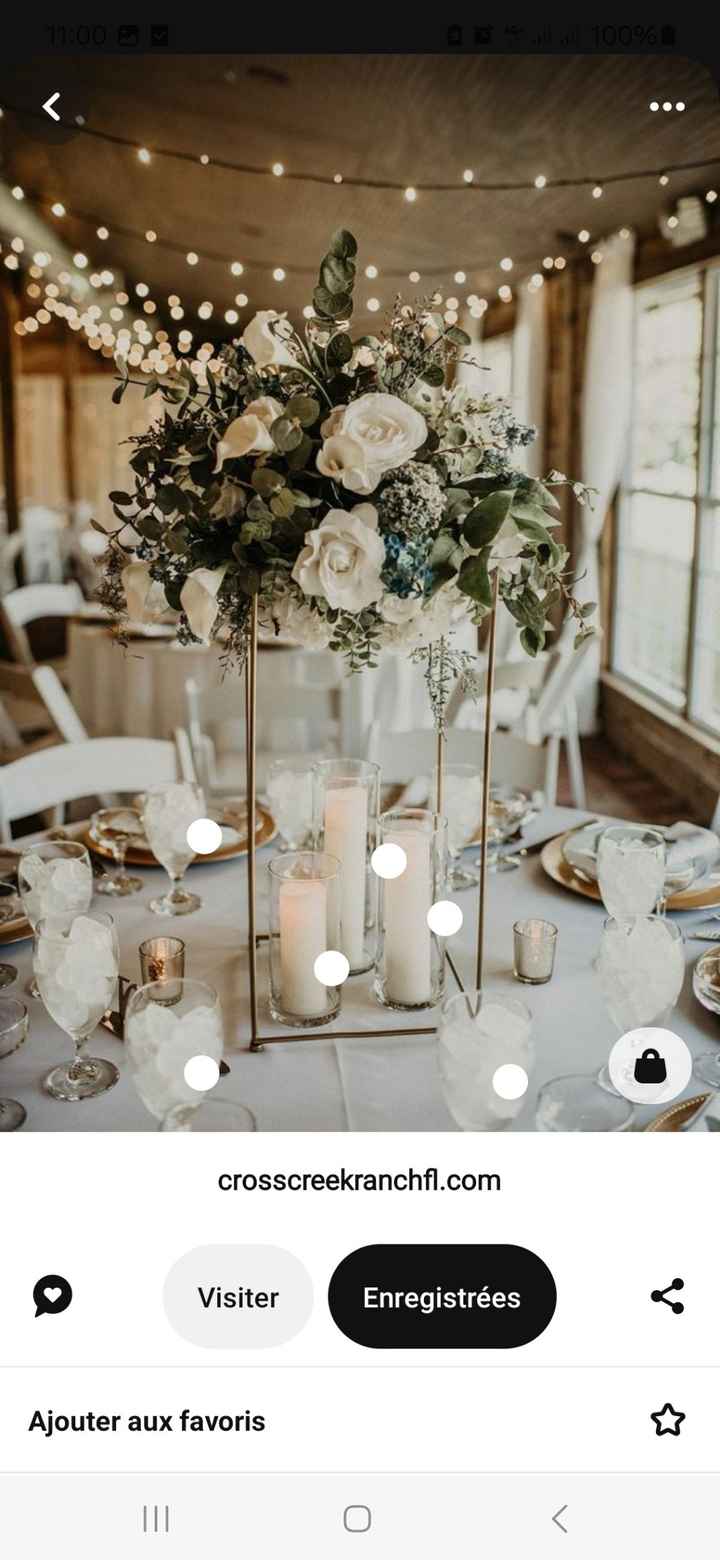Image resolution: width=720 pixels, height=1560 pixels.
Task: Open the three-dot overflow menu
Action: tap(667, 107)
